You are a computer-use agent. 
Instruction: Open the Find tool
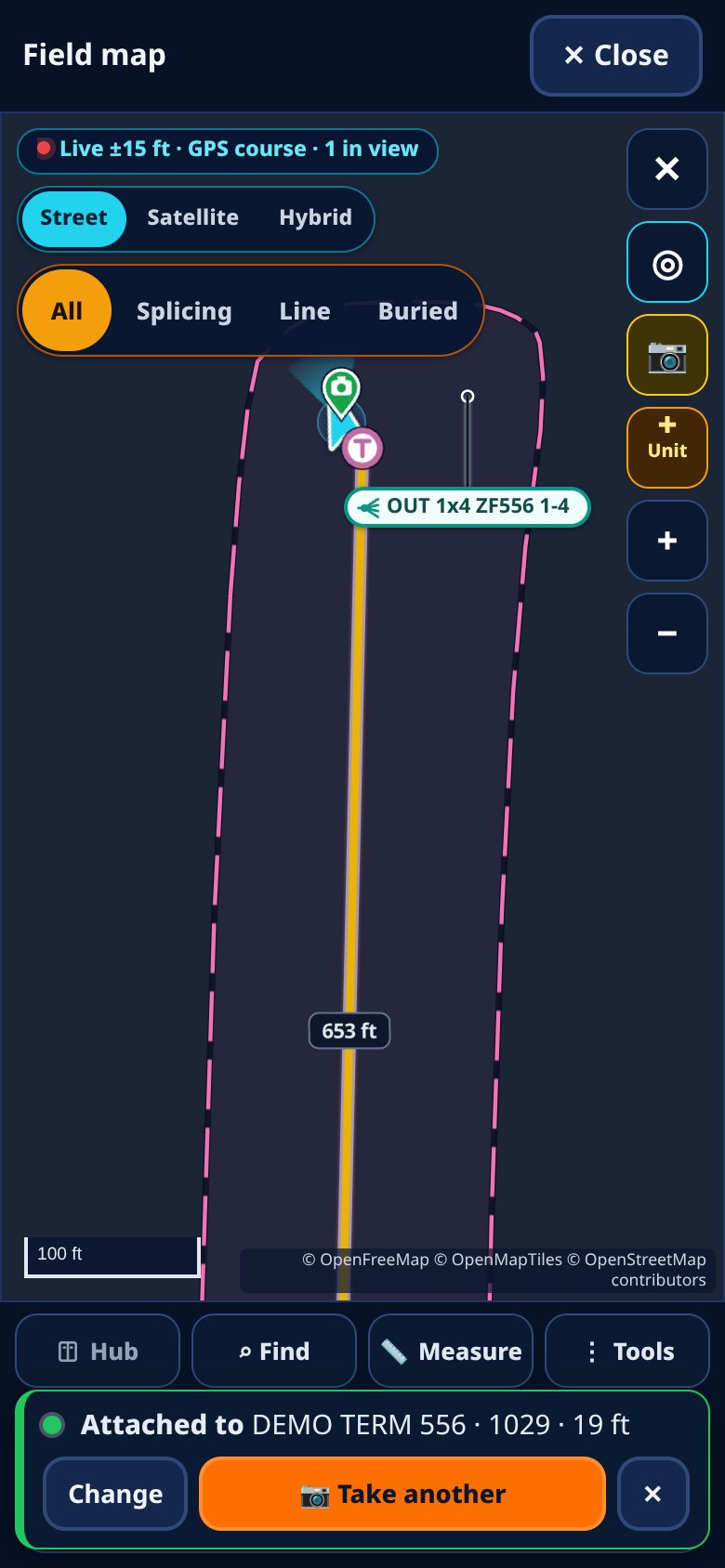[x=274, y=1352]
